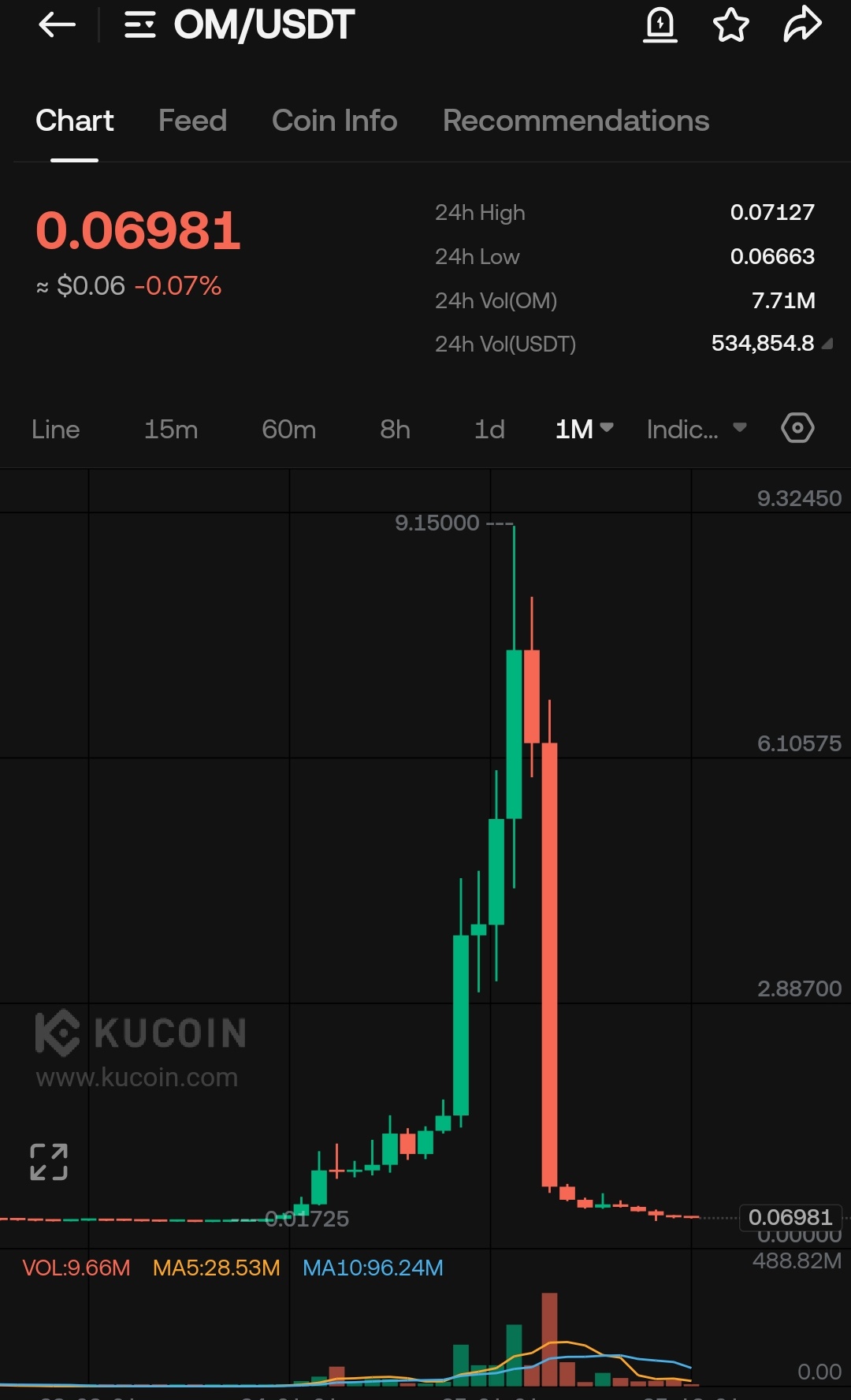
Task: Share the OM/USDT chart
Action: click(802, 24)
